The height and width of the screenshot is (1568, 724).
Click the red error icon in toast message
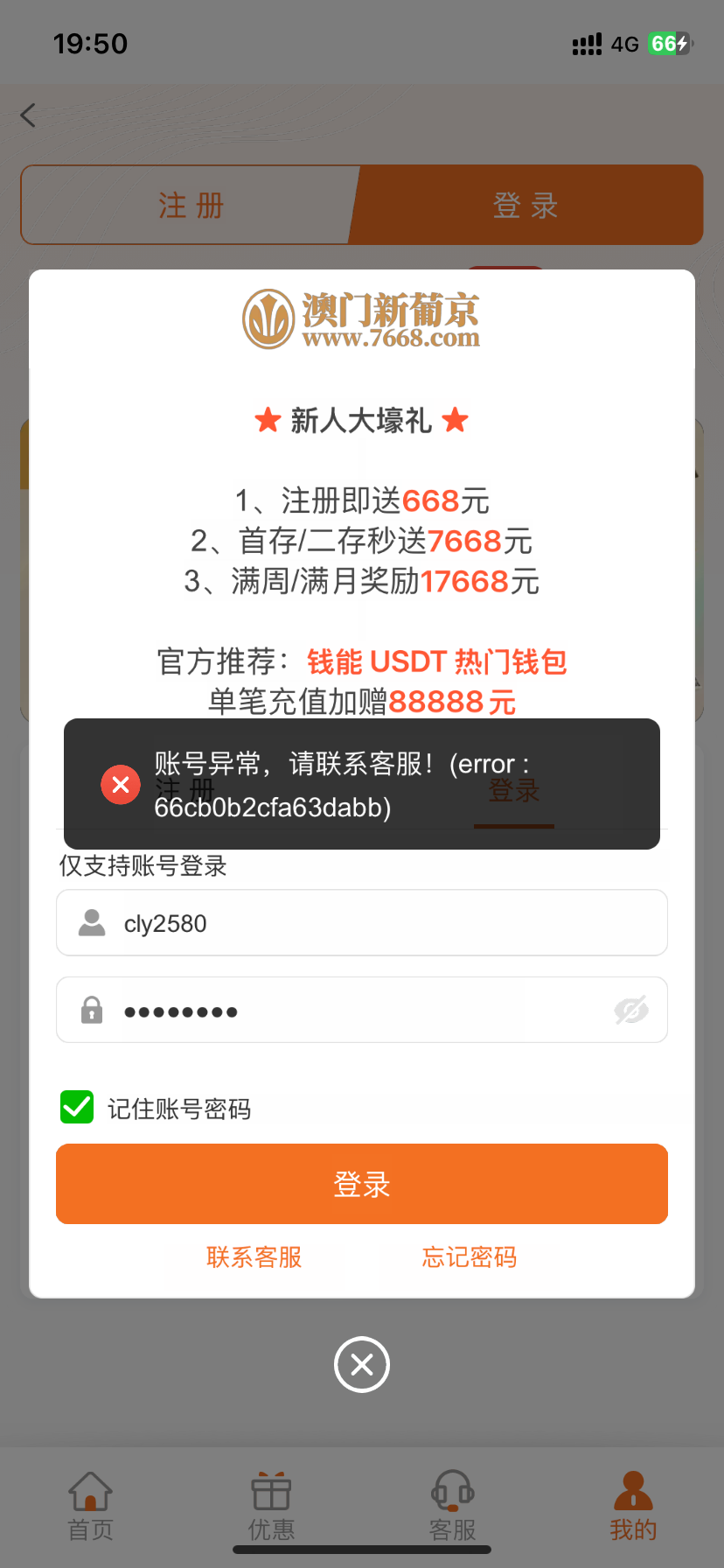(121, 784)
